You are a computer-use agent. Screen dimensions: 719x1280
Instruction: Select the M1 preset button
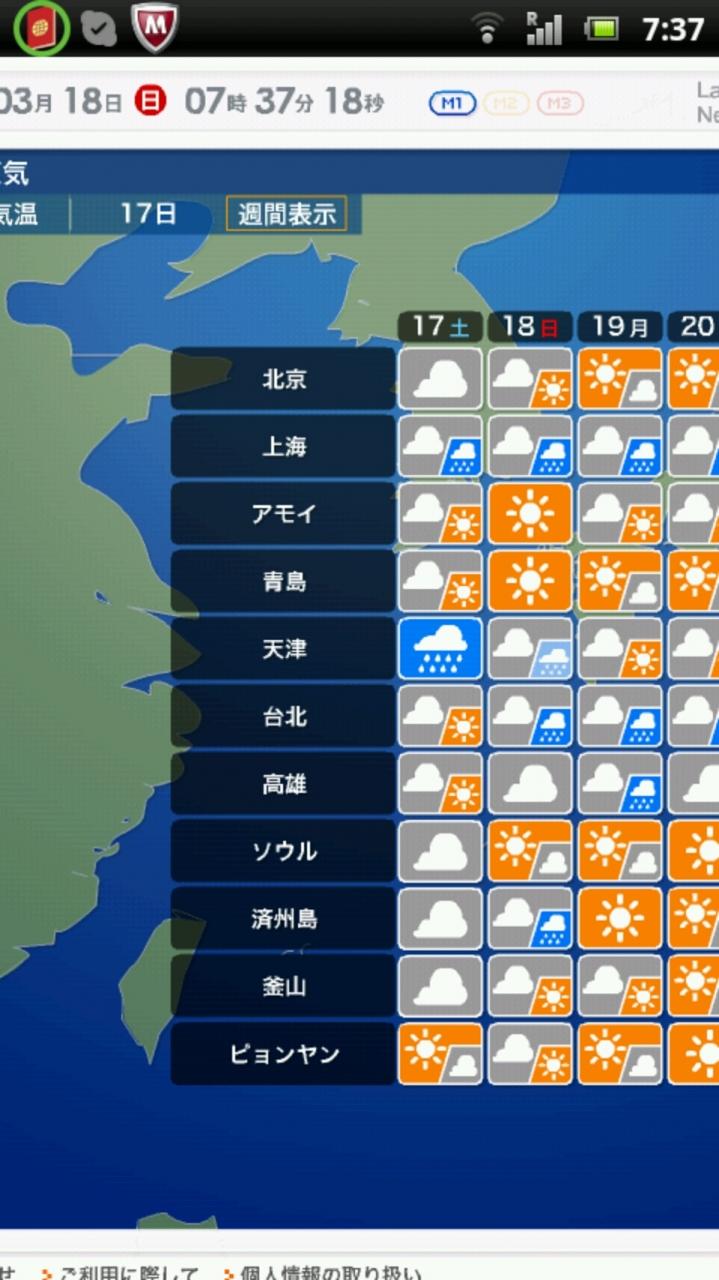pyautogui.click(x=452, y=103)
